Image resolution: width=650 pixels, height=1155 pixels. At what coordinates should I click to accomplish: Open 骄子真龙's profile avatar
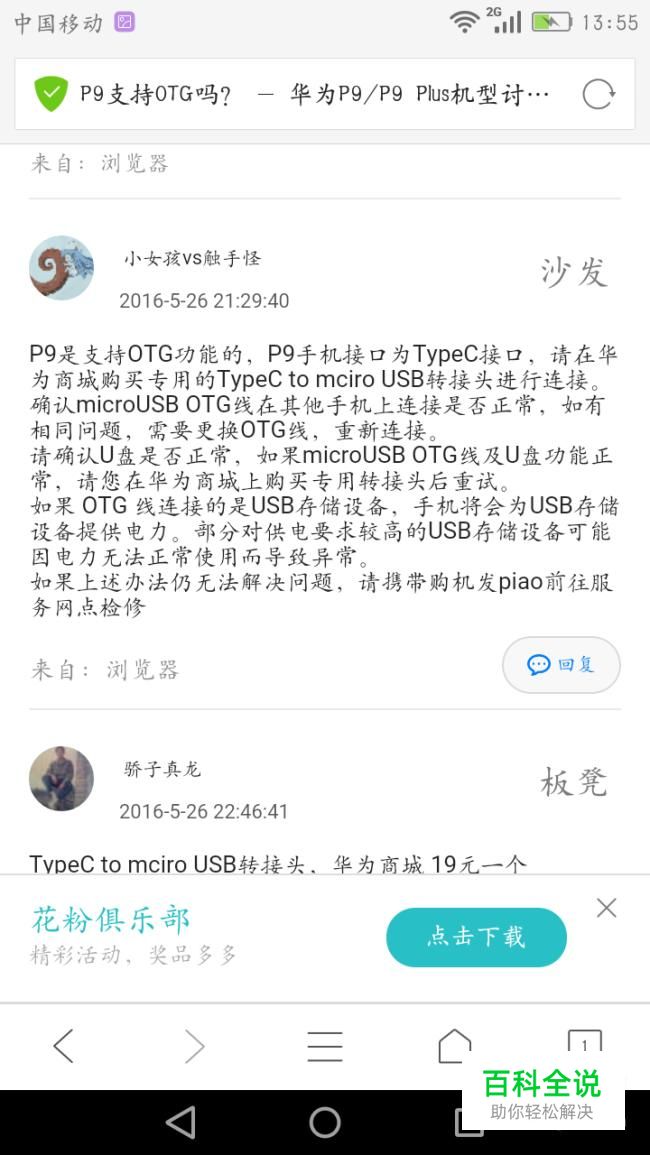61,779
